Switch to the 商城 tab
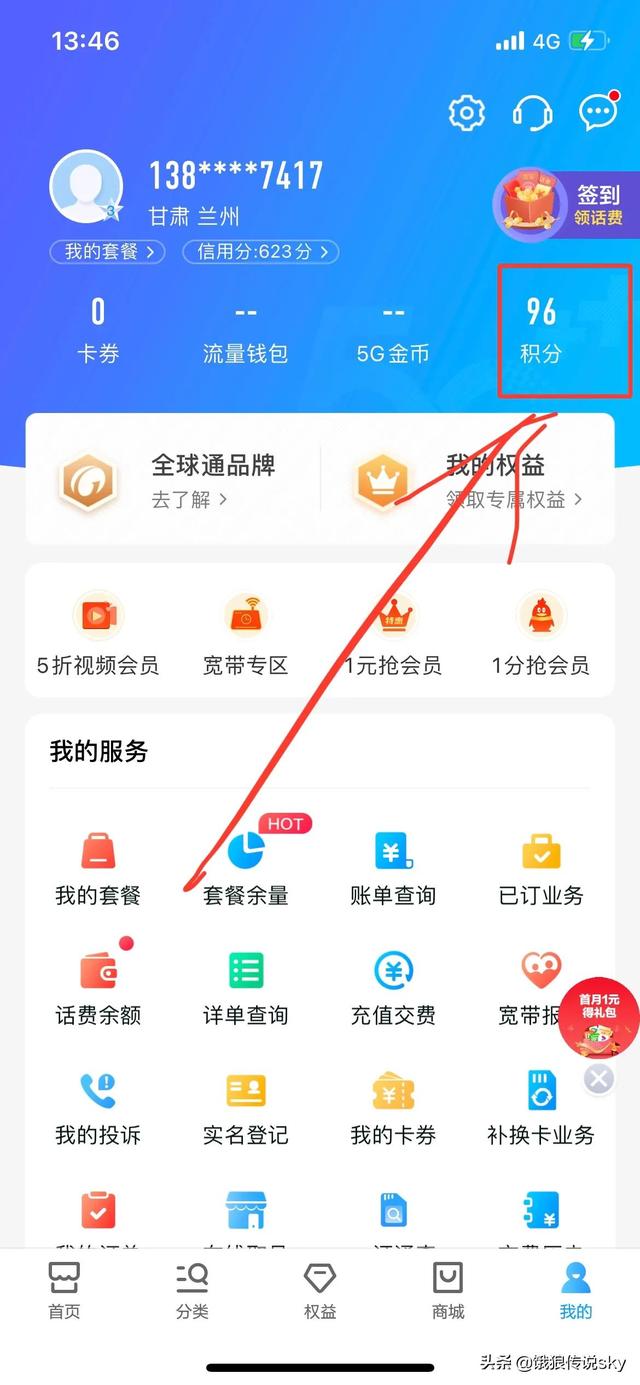 (x=448, y=1291)
